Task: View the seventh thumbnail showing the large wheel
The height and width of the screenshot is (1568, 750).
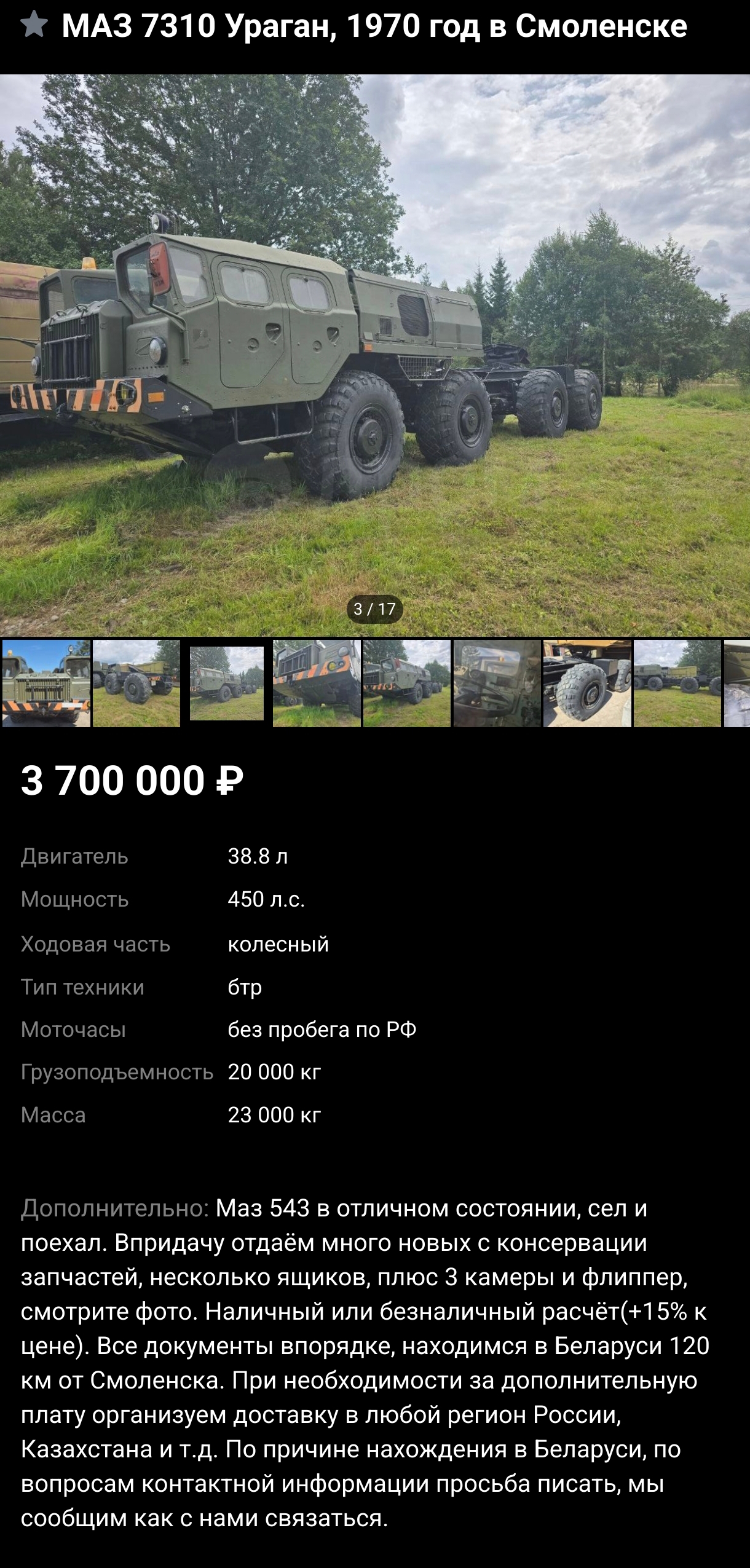Action: tap(587, 683)
